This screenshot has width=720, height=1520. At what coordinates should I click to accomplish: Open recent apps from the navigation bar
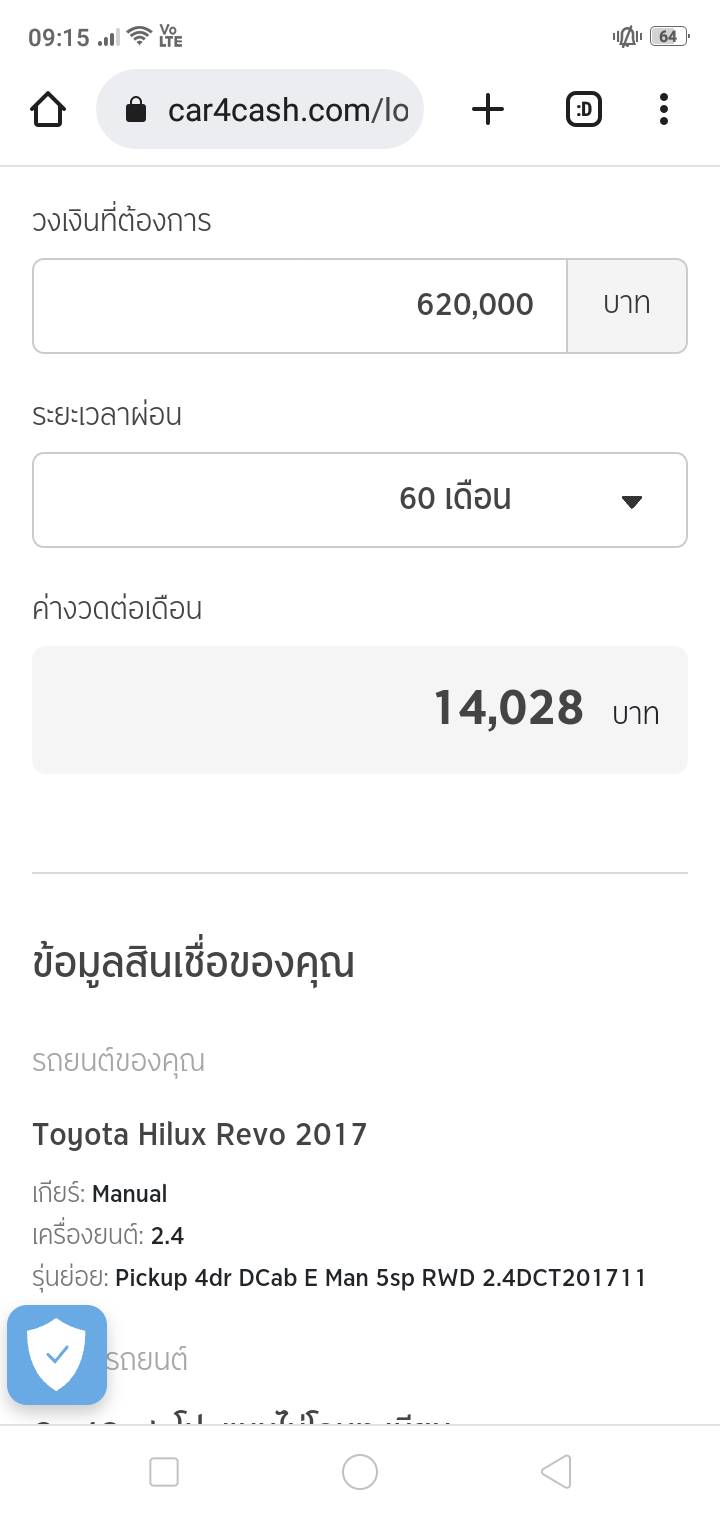[163, 1472]
